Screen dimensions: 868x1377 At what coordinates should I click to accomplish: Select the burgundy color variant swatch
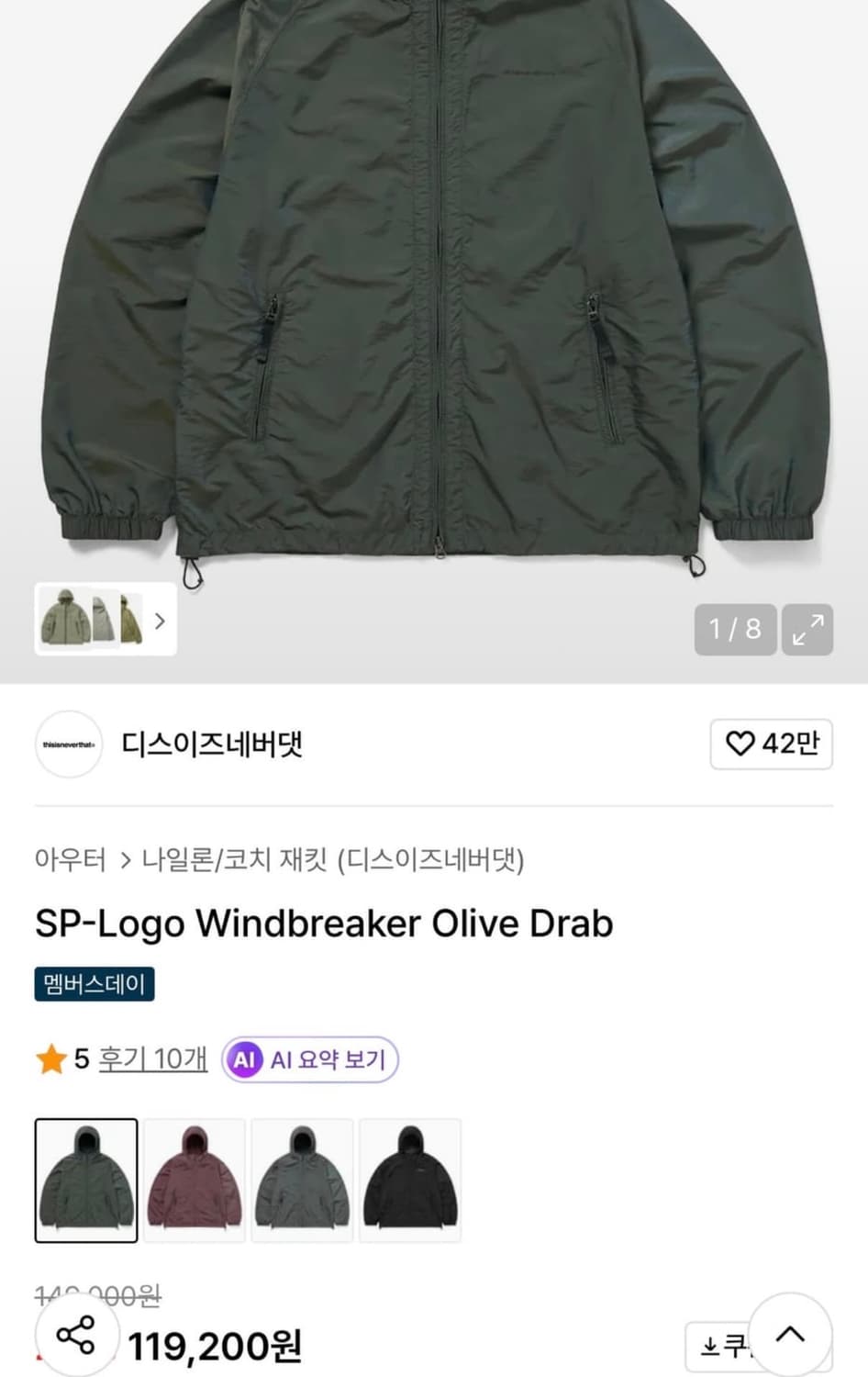click(193, 1179)
